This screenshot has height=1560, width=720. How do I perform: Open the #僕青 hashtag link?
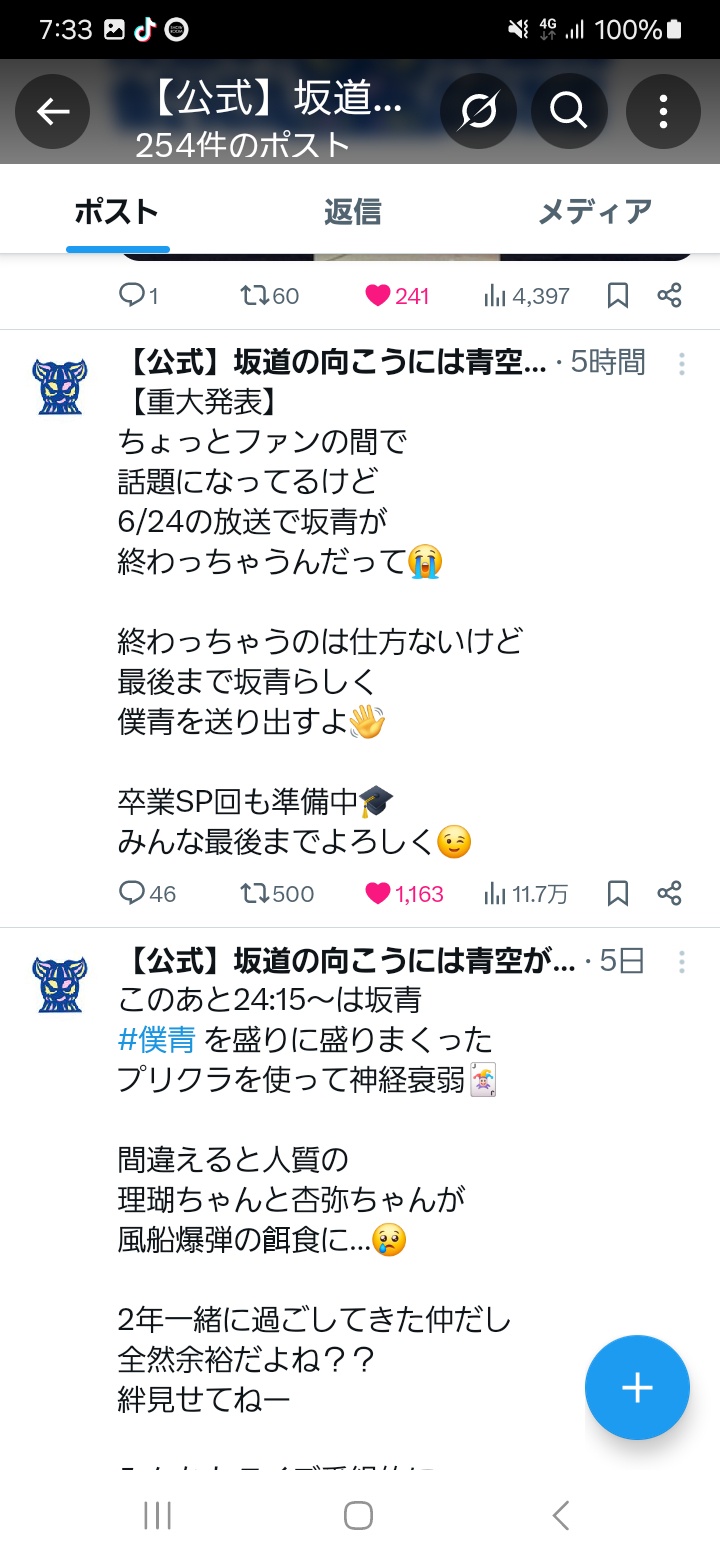tap(157, 1039)
